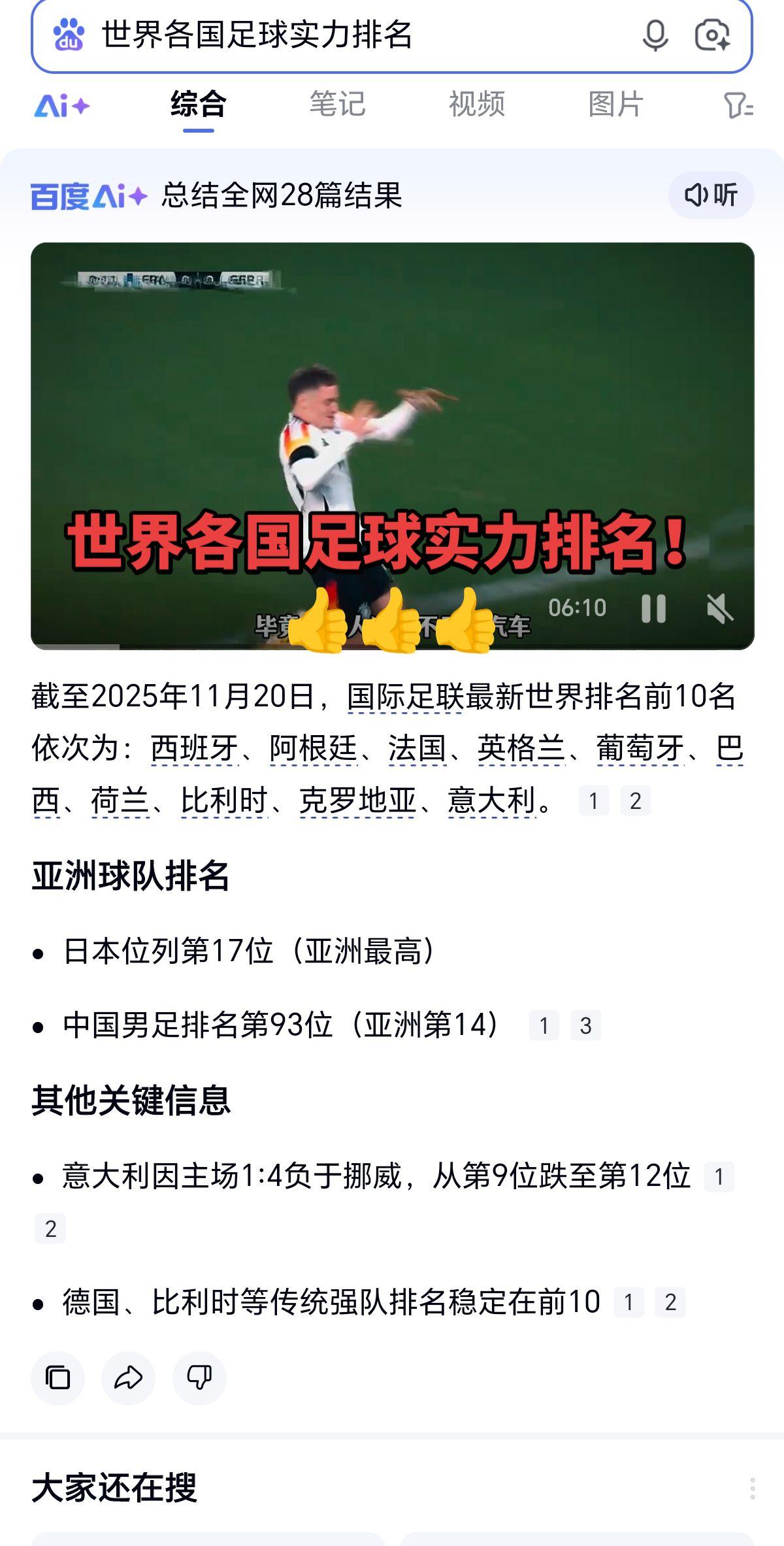
Task: Click the Ai+ icon left of 综合
Action: 62,105
